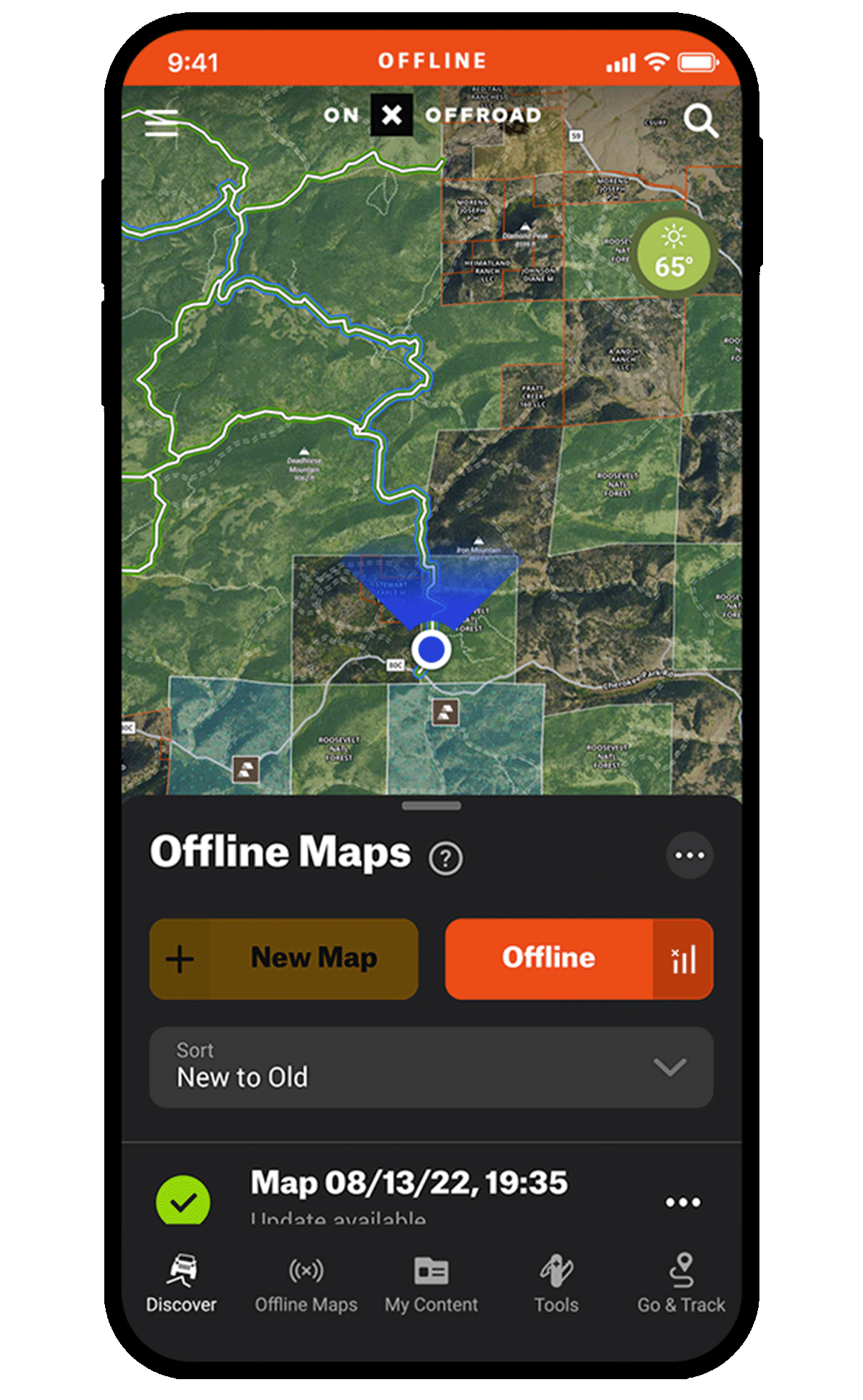863x1400 pixels.
Task: Switch to the Discover tab
Action: tap(181, 1284)
